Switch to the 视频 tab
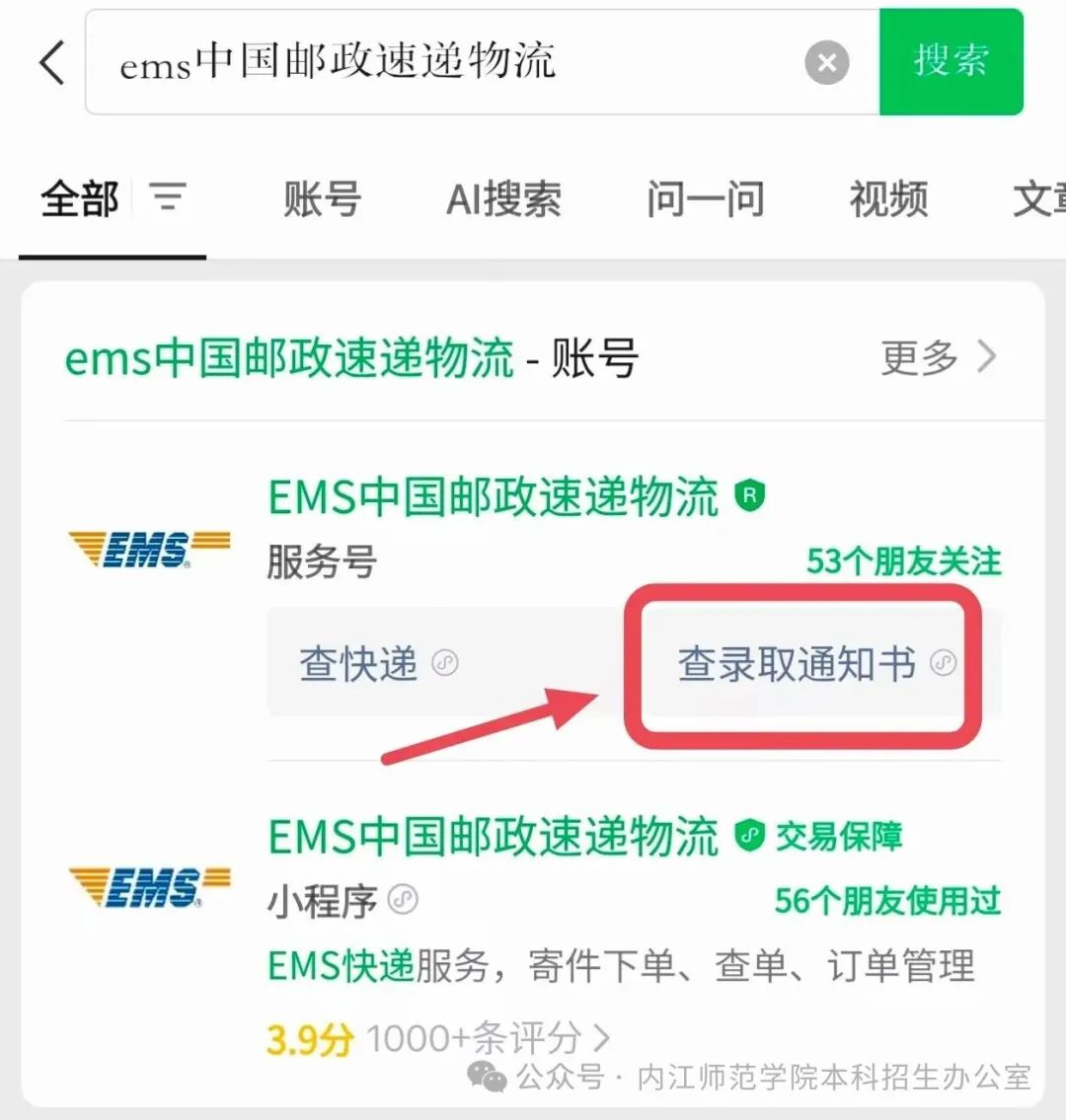Image resolution: width=1066 pixels, height=1120 pixels. tap(888, 198)
